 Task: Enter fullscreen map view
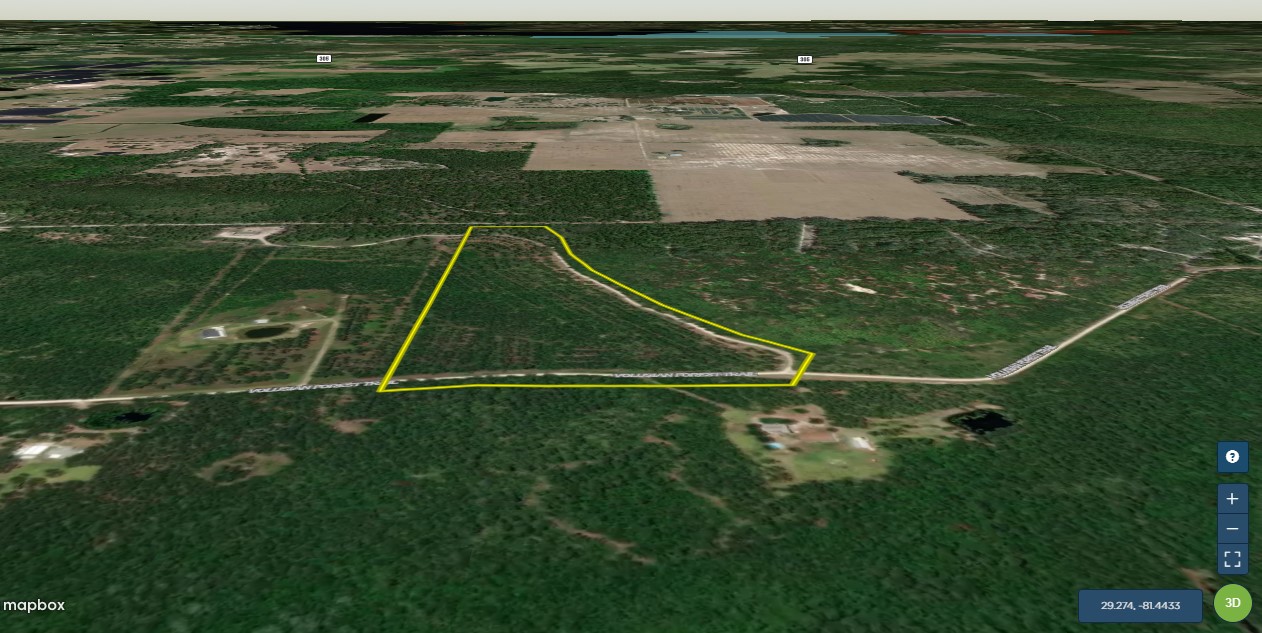click(x=1232, y=559)
